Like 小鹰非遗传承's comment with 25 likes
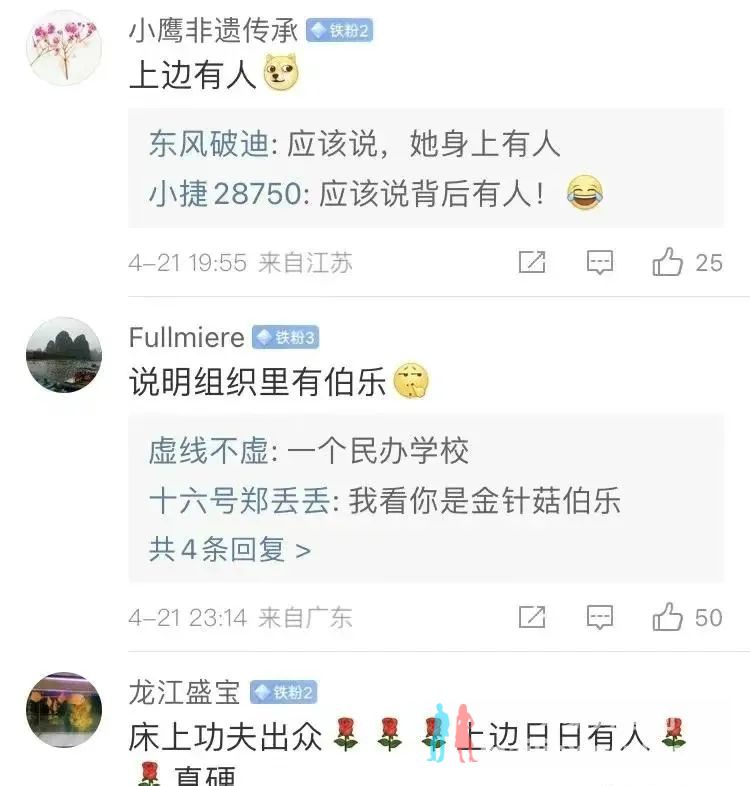This screenshot has height=786, width=750. click(668, 263)
